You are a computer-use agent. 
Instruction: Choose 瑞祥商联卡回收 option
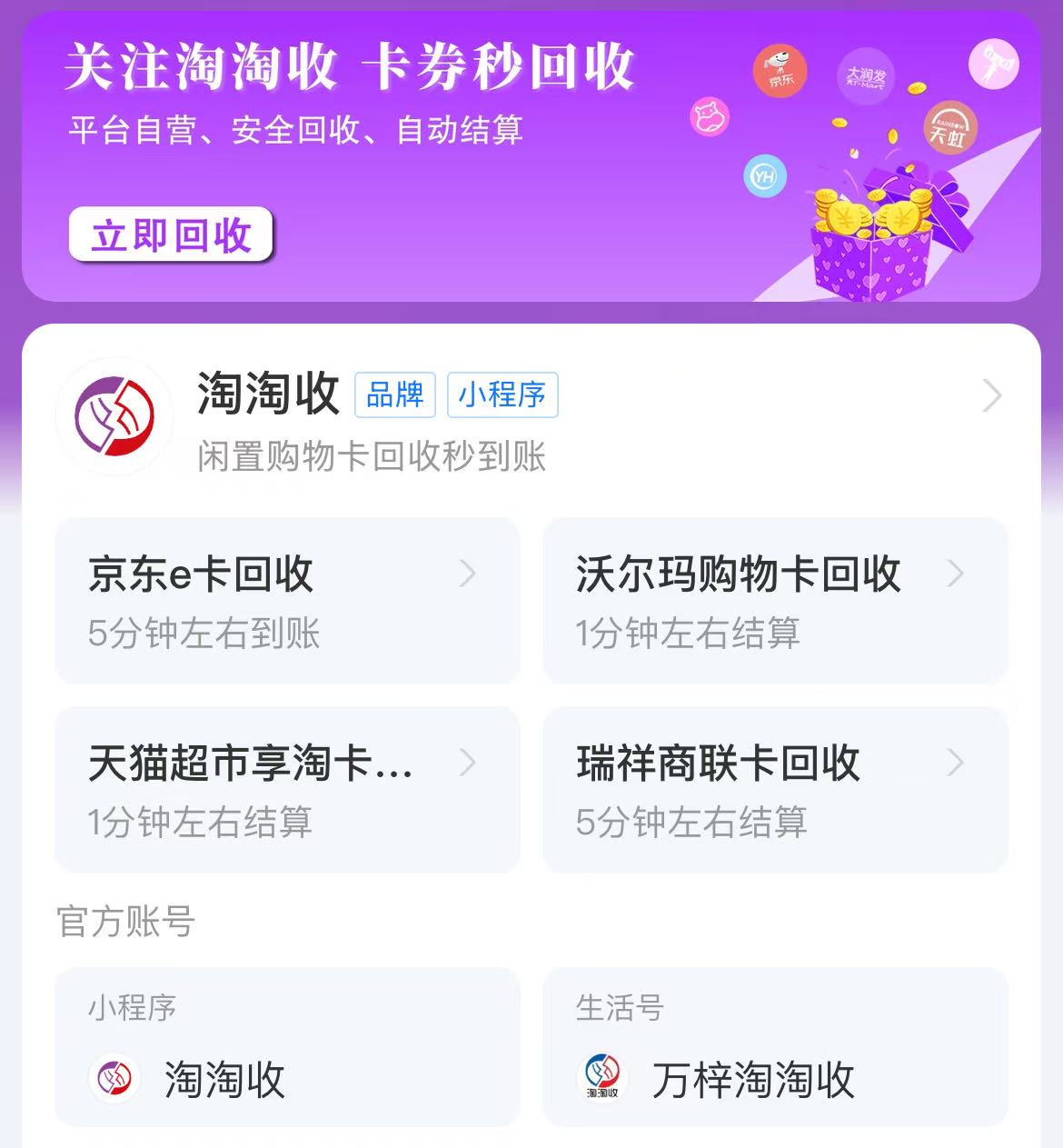[775, 790]
